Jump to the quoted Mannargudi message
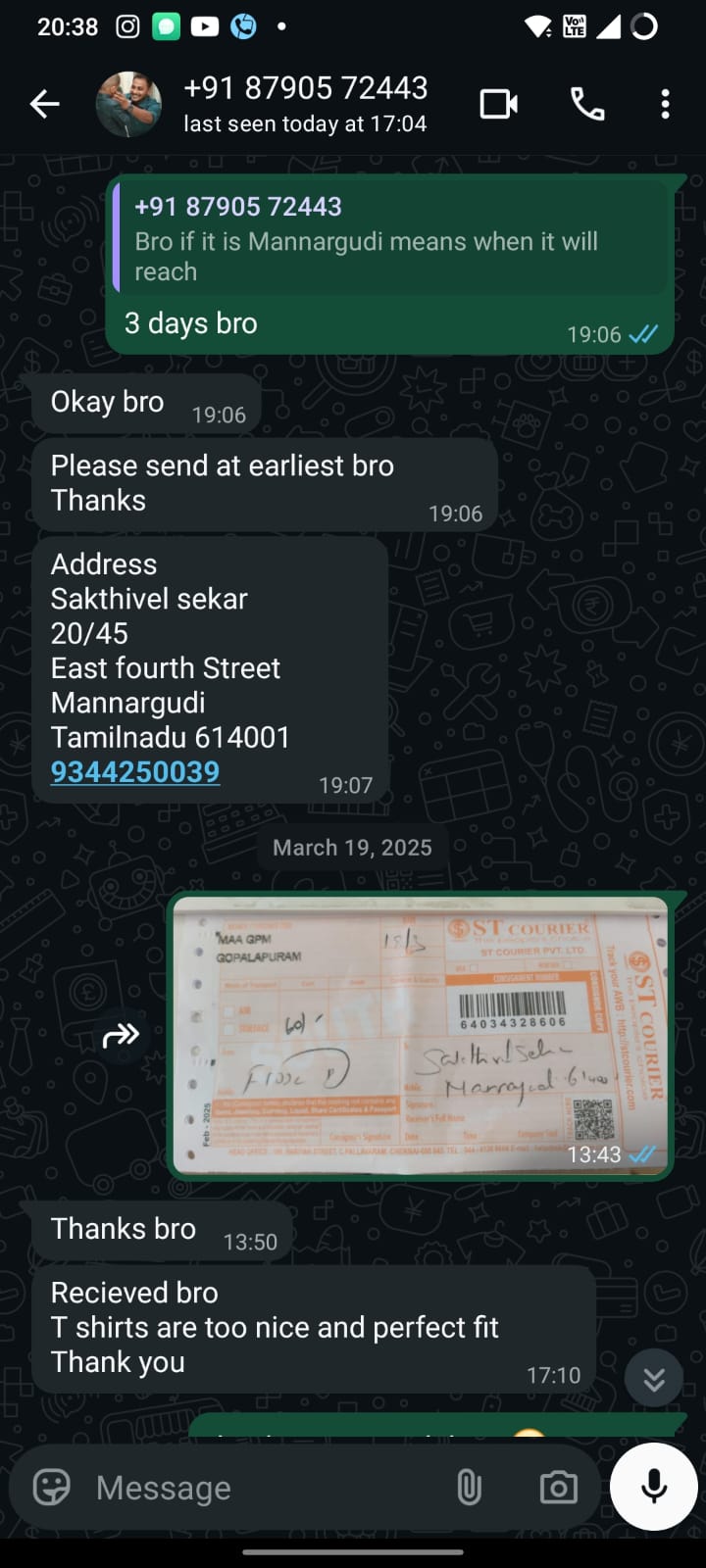The width and height of the screenshot is (706, 1568). click(390, 237)
